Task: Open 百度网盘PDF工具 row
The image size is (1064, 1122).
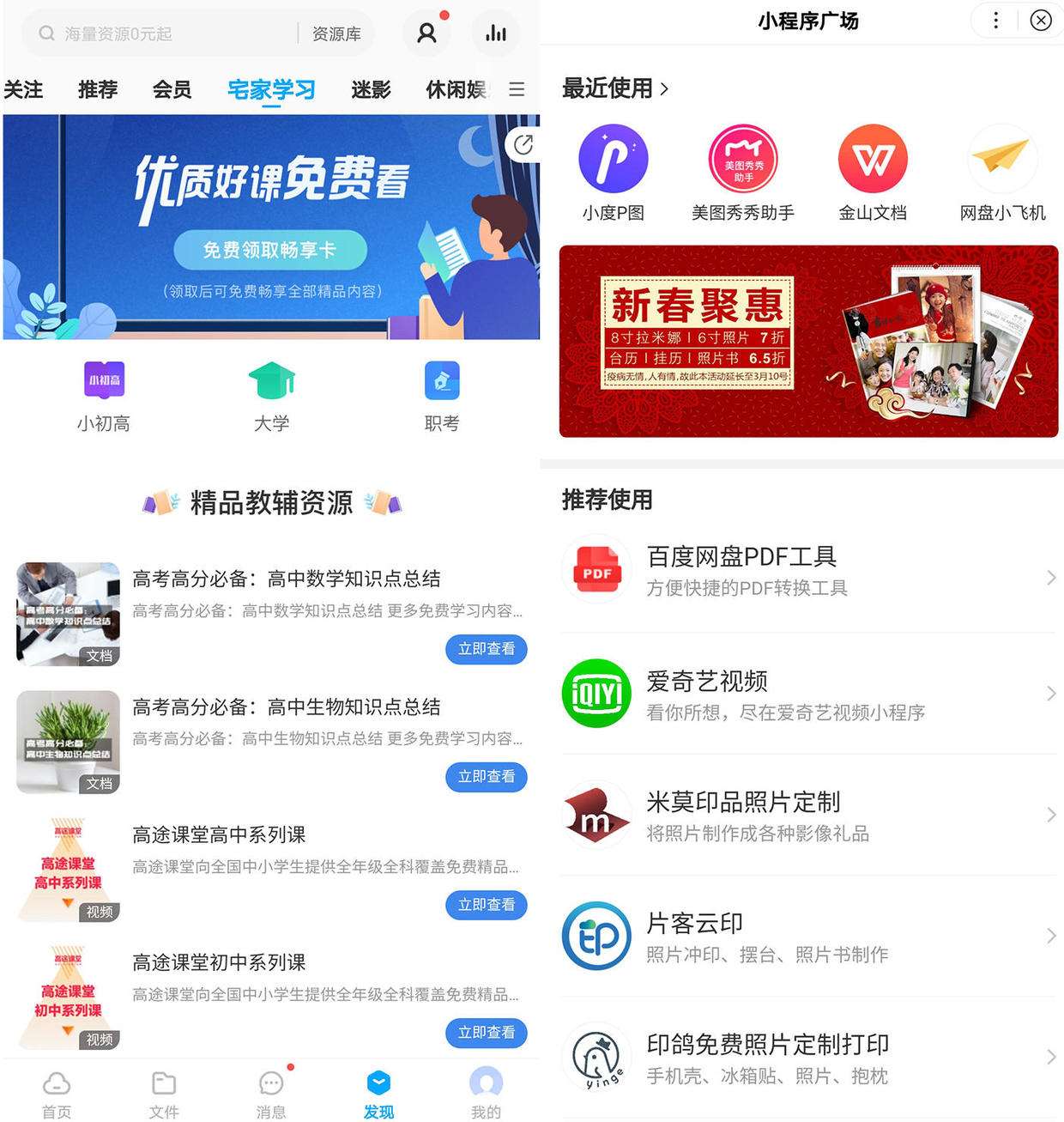Action: tap(807, 571)
